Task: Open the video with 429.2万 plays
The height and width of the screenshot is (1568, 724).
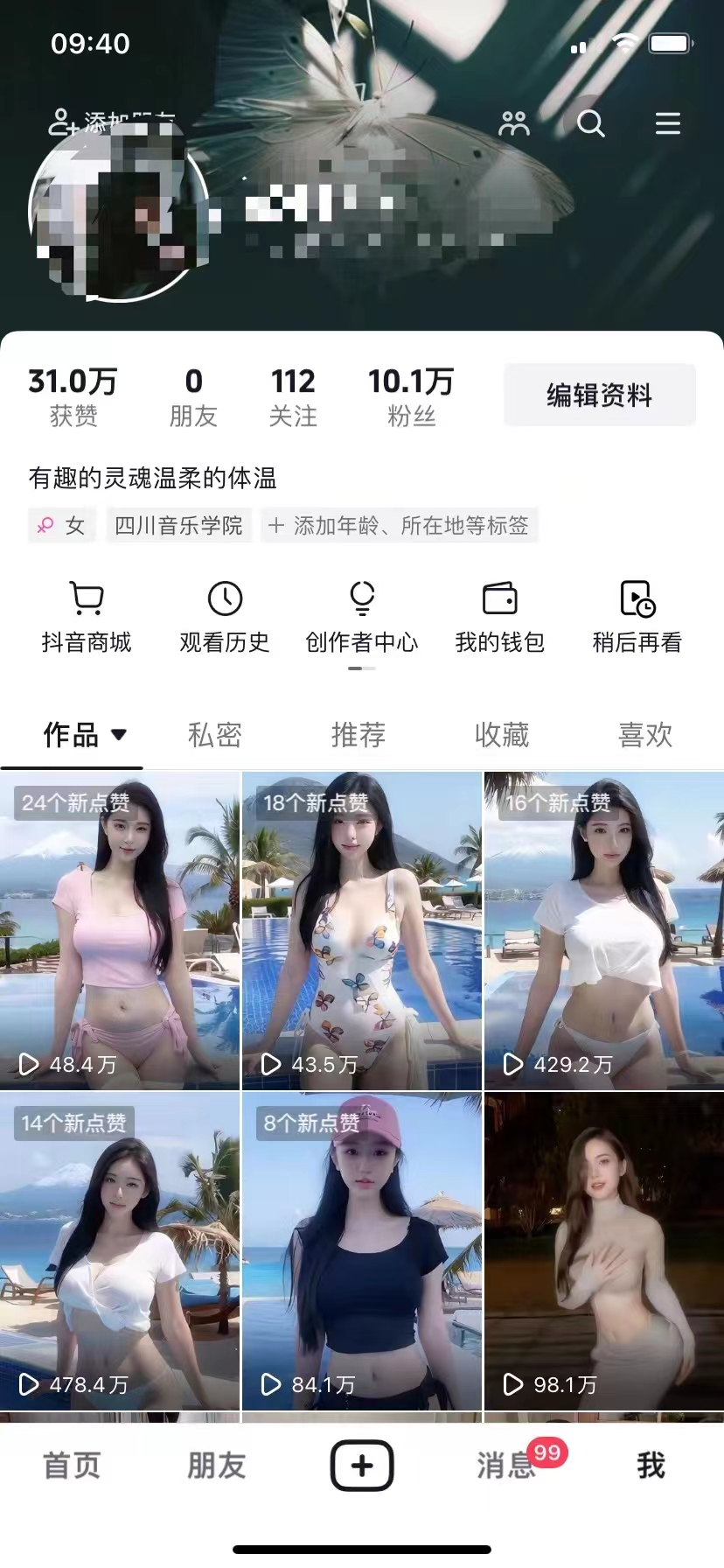Action: [x=603, y=931]
